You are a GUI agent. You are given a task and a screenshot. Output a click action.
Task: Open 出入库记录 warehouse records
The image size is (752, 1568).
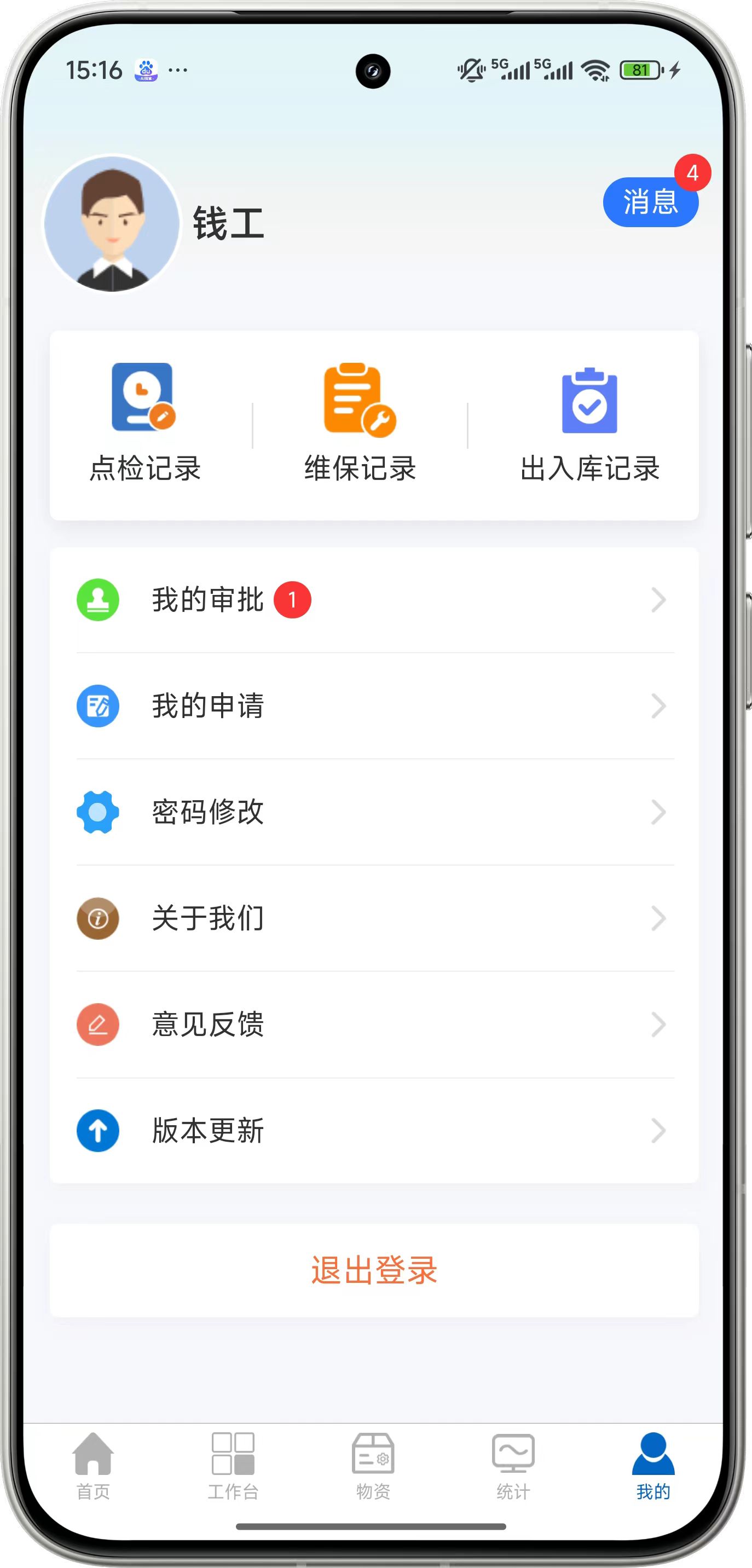[589, 423]
